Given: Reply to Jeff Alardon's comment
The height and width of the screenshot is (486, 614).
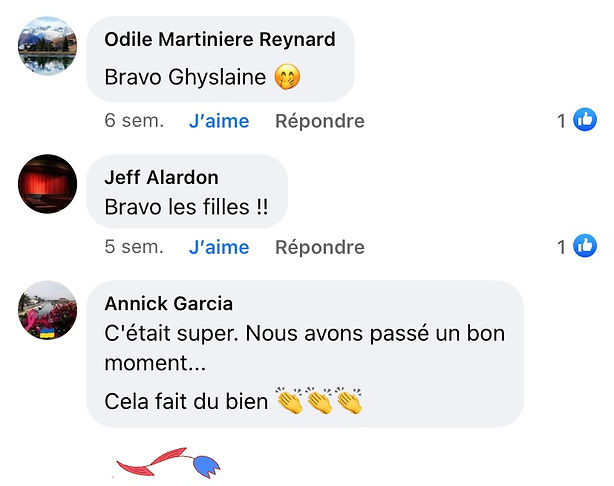Looking at the screenshot, I should click(x=319, y=247).
